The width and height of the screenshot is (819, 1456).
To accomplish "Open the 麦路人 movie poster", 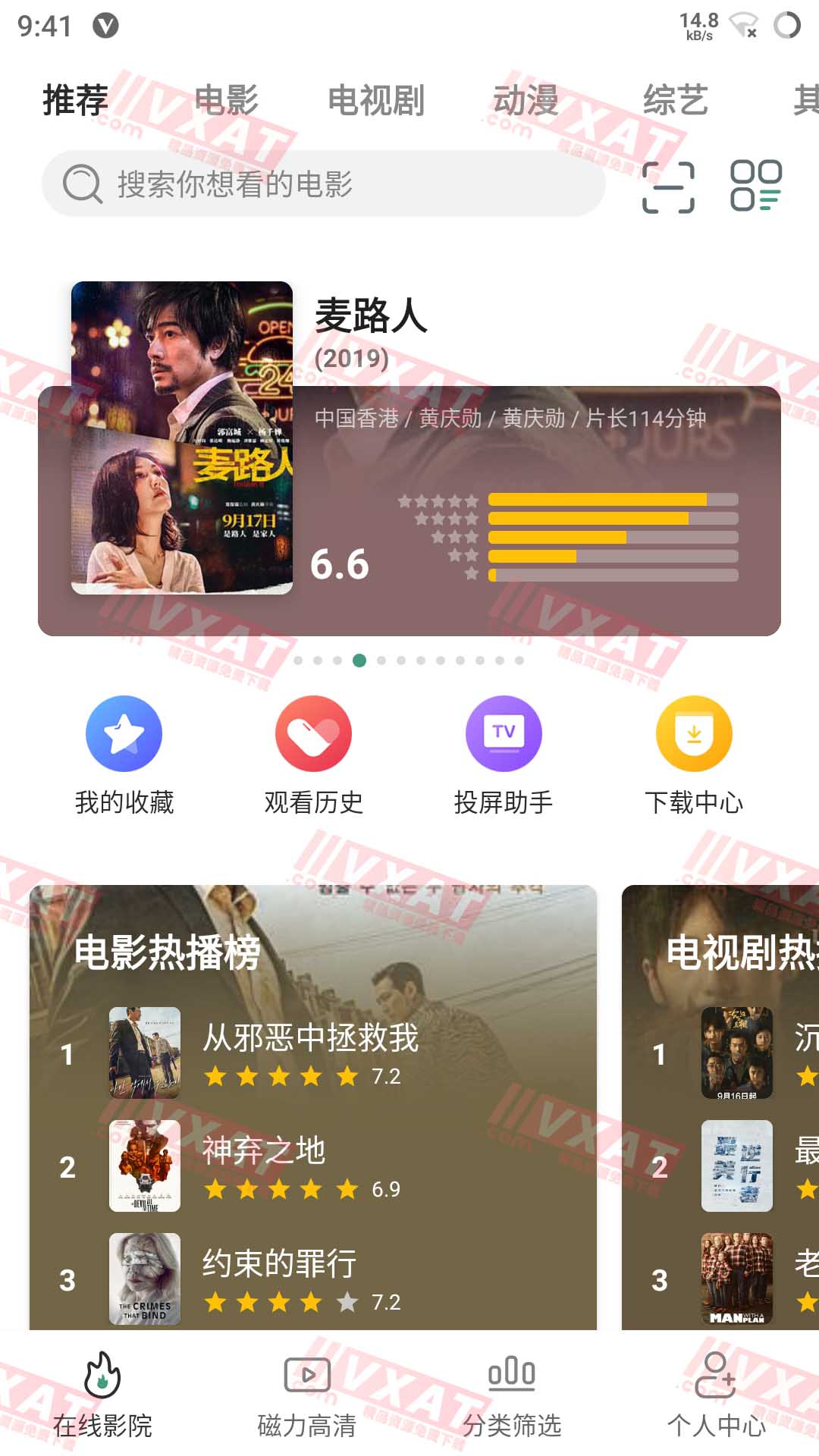I will click(x=182, y=438).
